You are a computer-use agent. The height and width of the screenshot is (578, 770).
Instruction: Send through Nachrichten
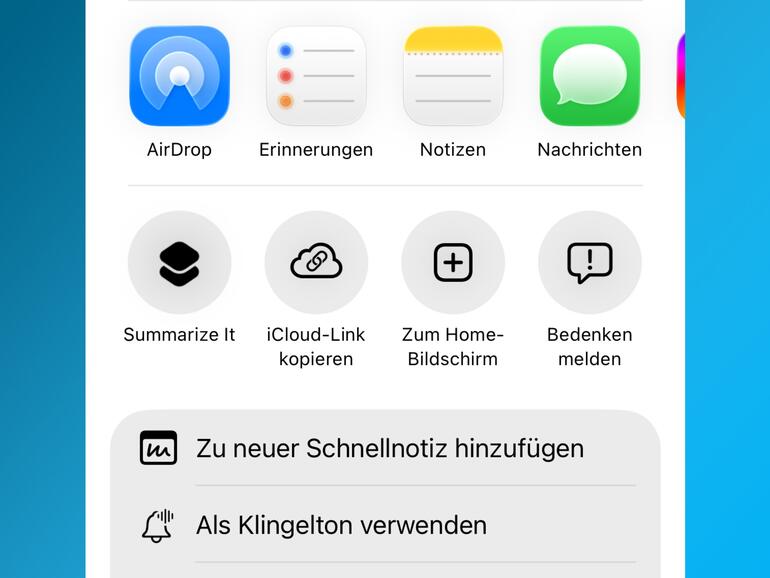(589, 77)
